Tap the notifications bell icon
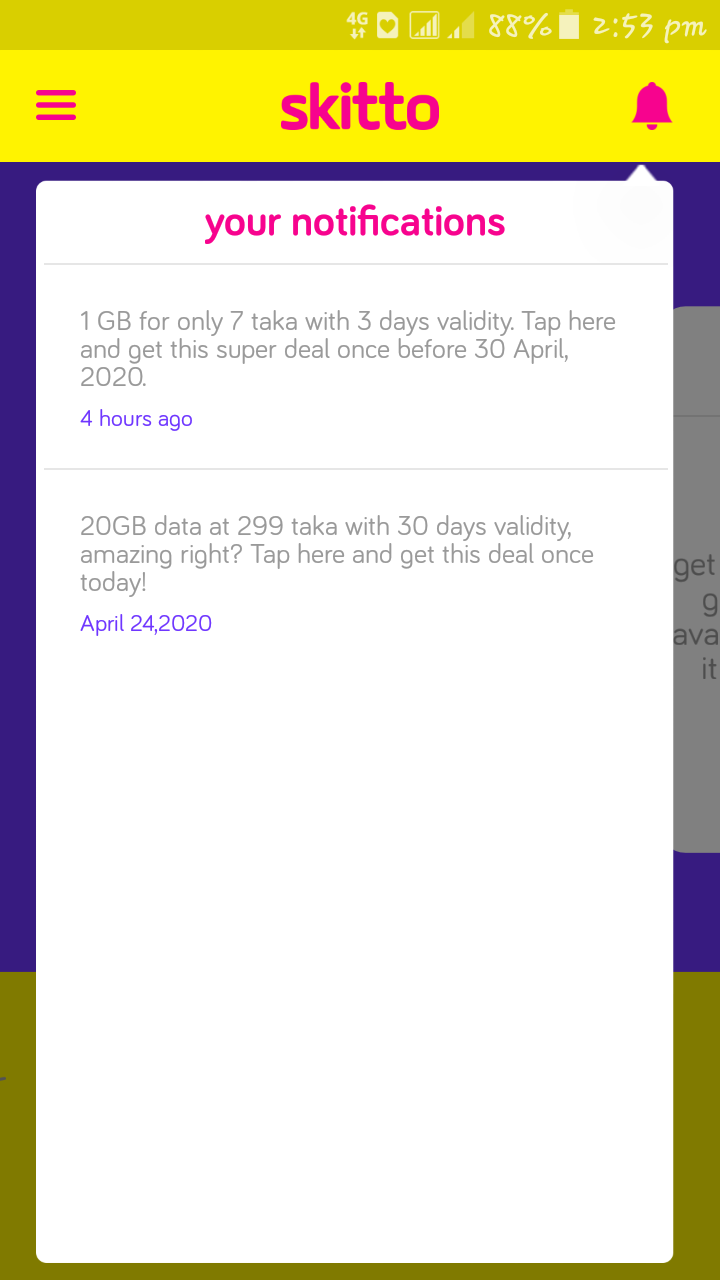 652,106
